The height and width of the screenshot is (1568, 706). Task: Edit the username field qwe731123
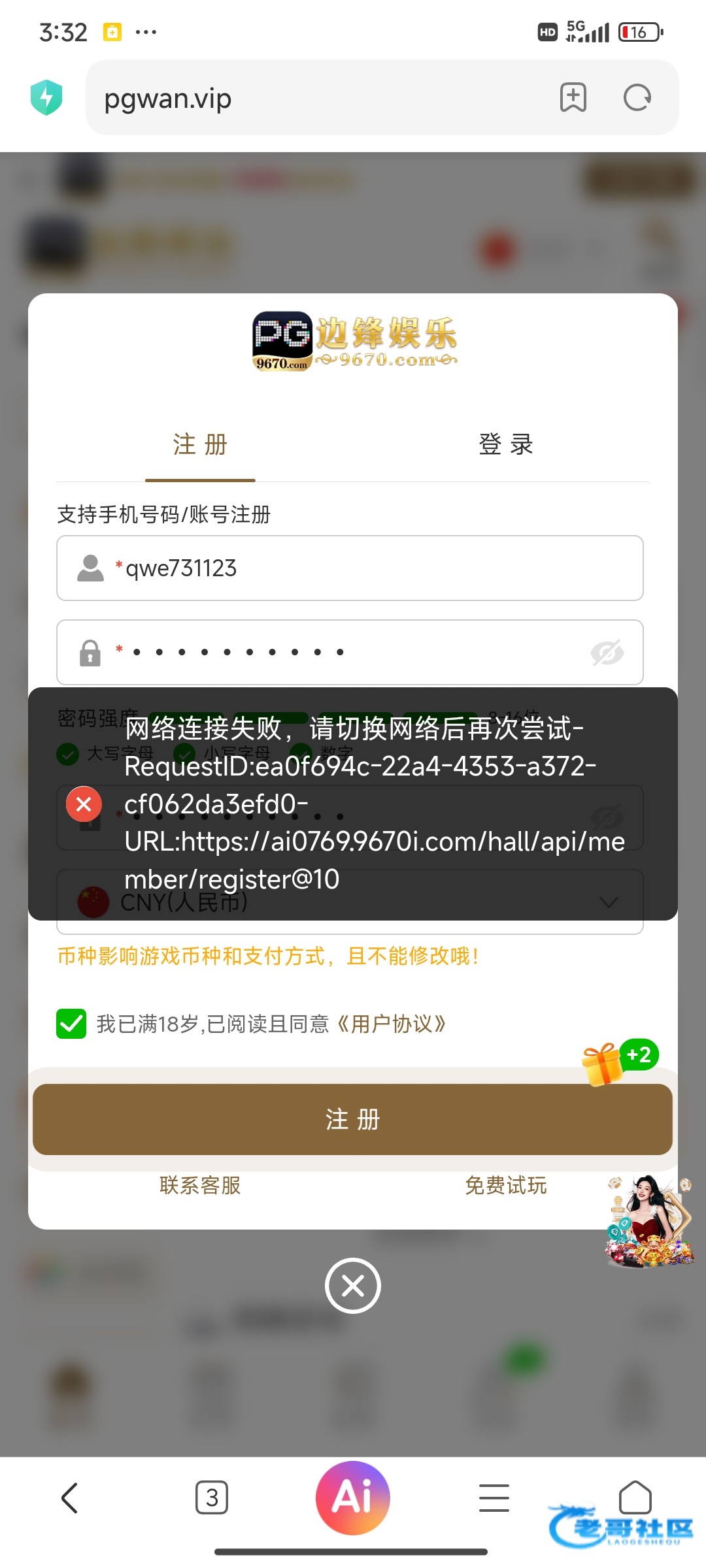(x=366, y=568)
